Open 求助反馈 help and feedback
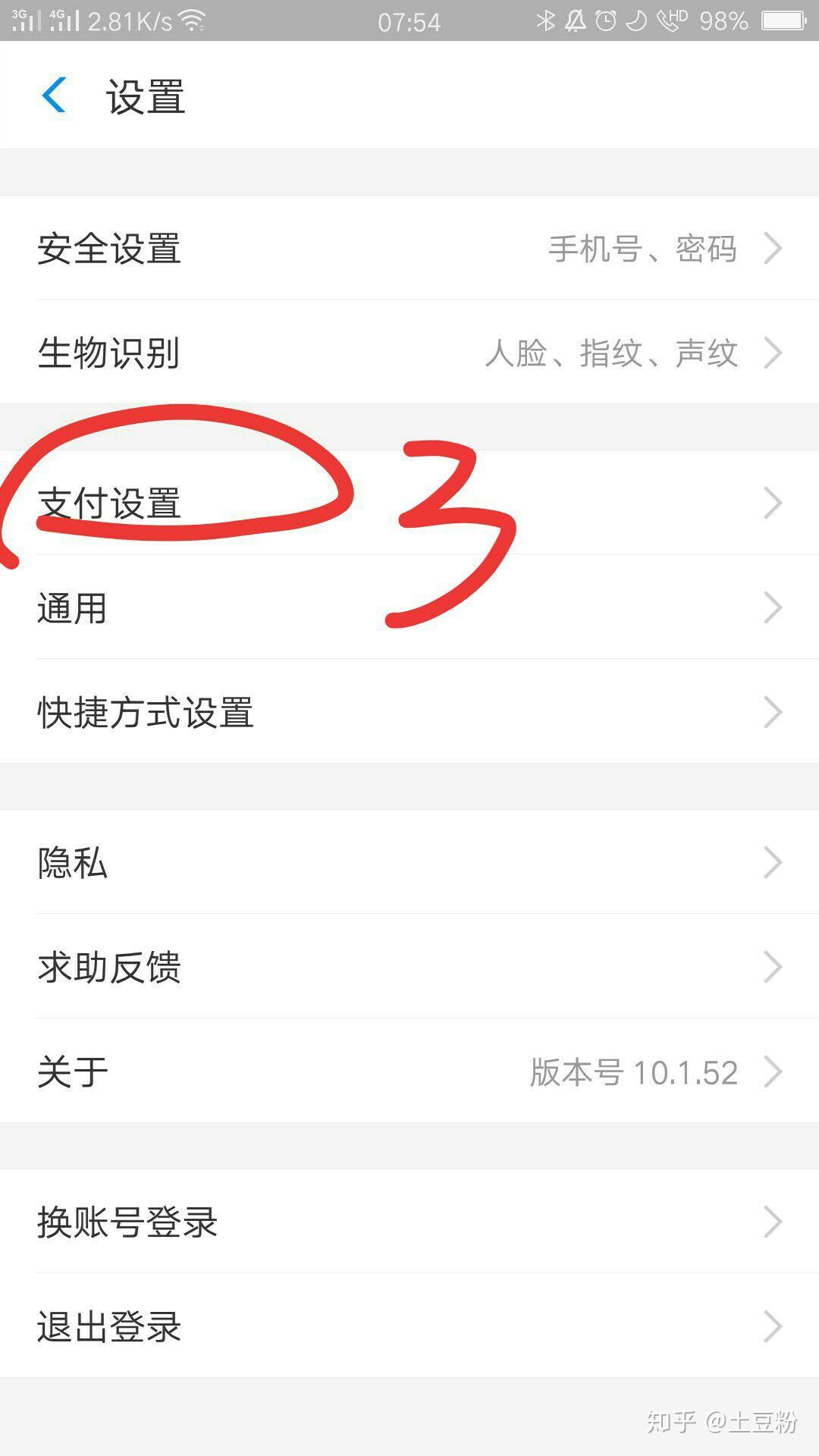The height and width of the screenshot is (1456, 819). [409, 967]
